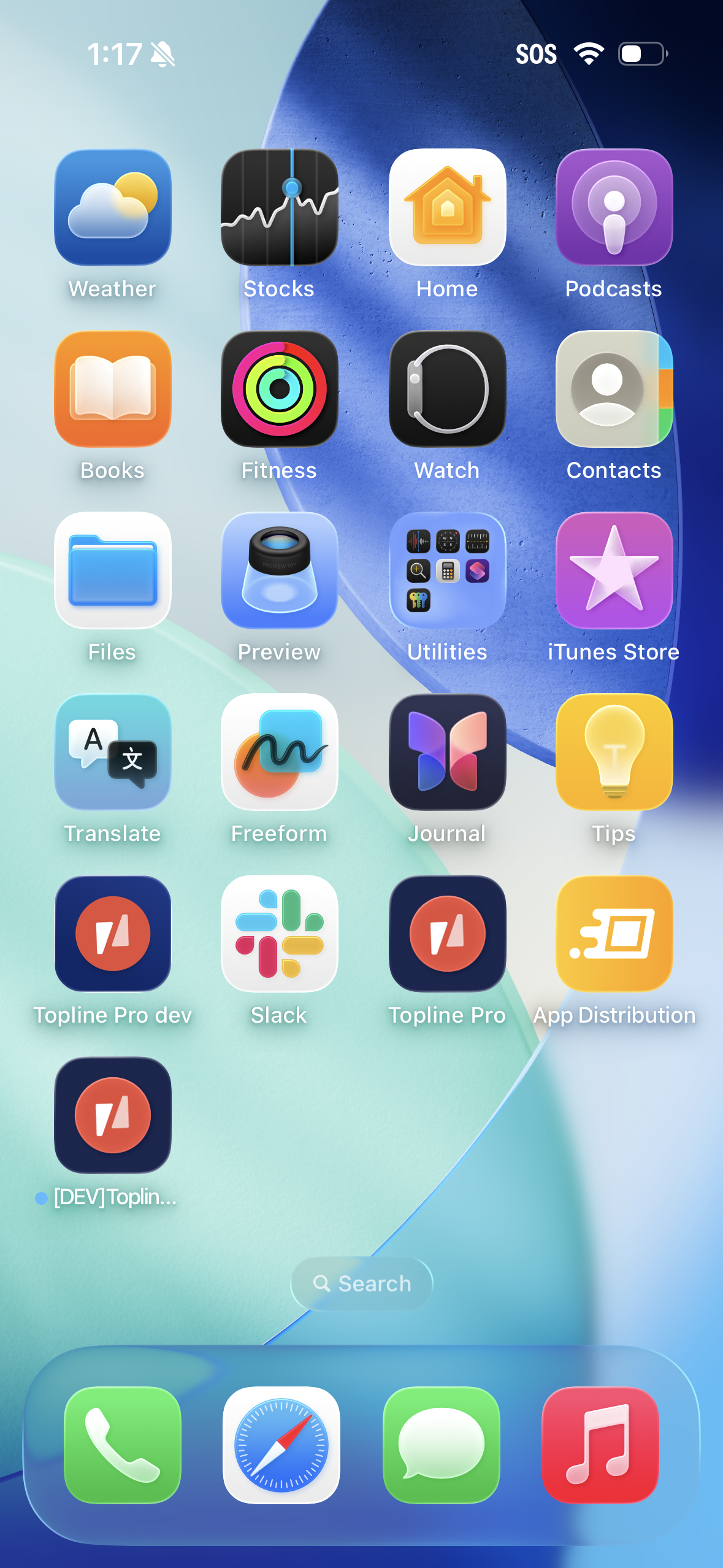723x1568 pixels.
Task: Open Slack
Action: coord(280,934)
